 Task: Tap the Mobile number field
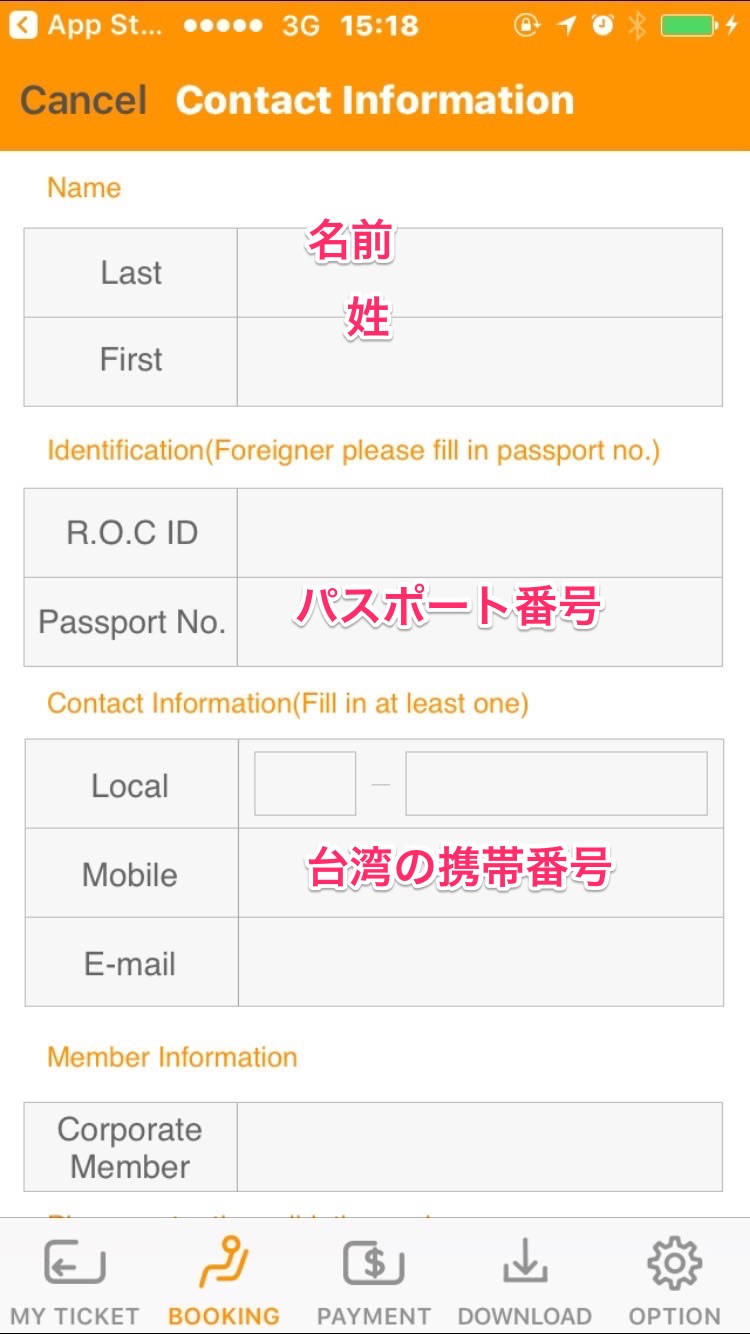pyautogui.click(x=480, y=873)
